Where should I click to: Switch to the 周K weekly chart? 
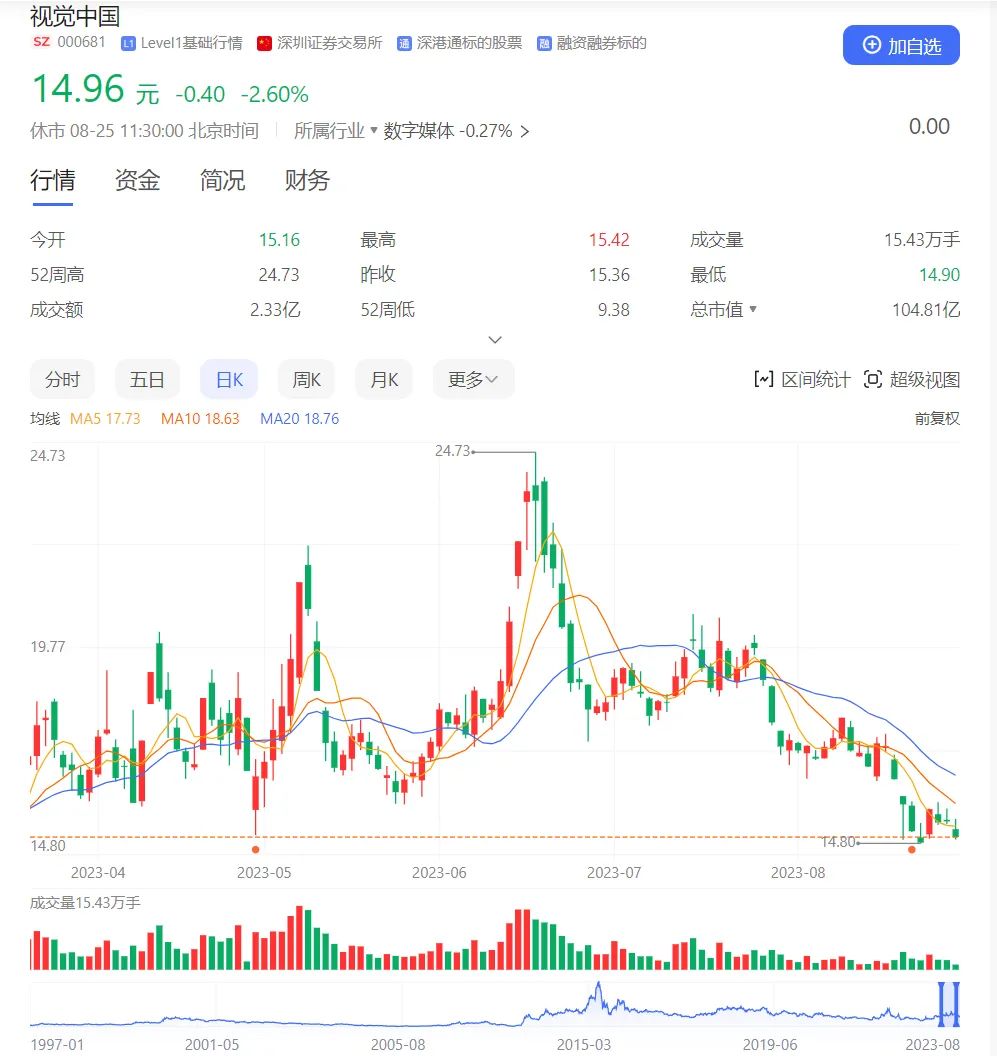[x=306, y=380]
